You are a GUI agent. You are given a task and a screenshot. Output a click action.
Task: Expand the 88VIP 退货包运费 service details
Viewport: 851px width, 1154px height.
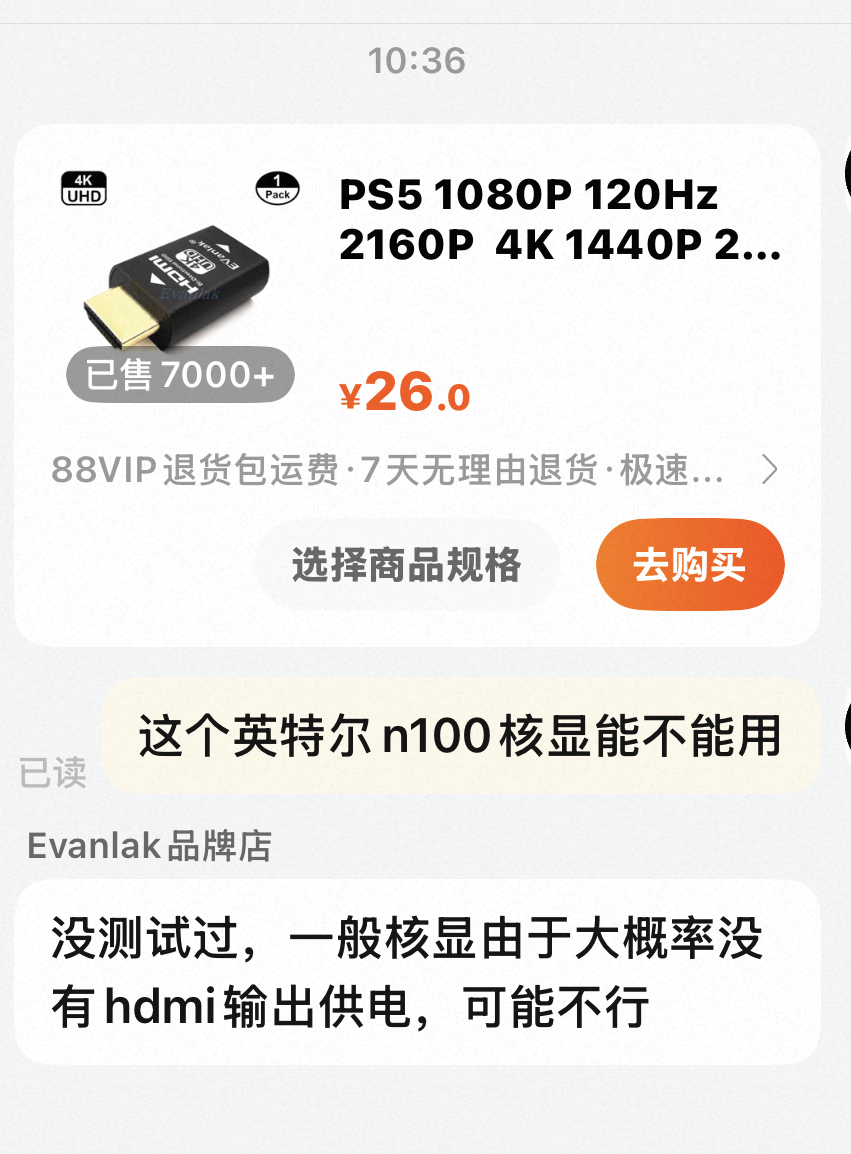pos(768,470)
